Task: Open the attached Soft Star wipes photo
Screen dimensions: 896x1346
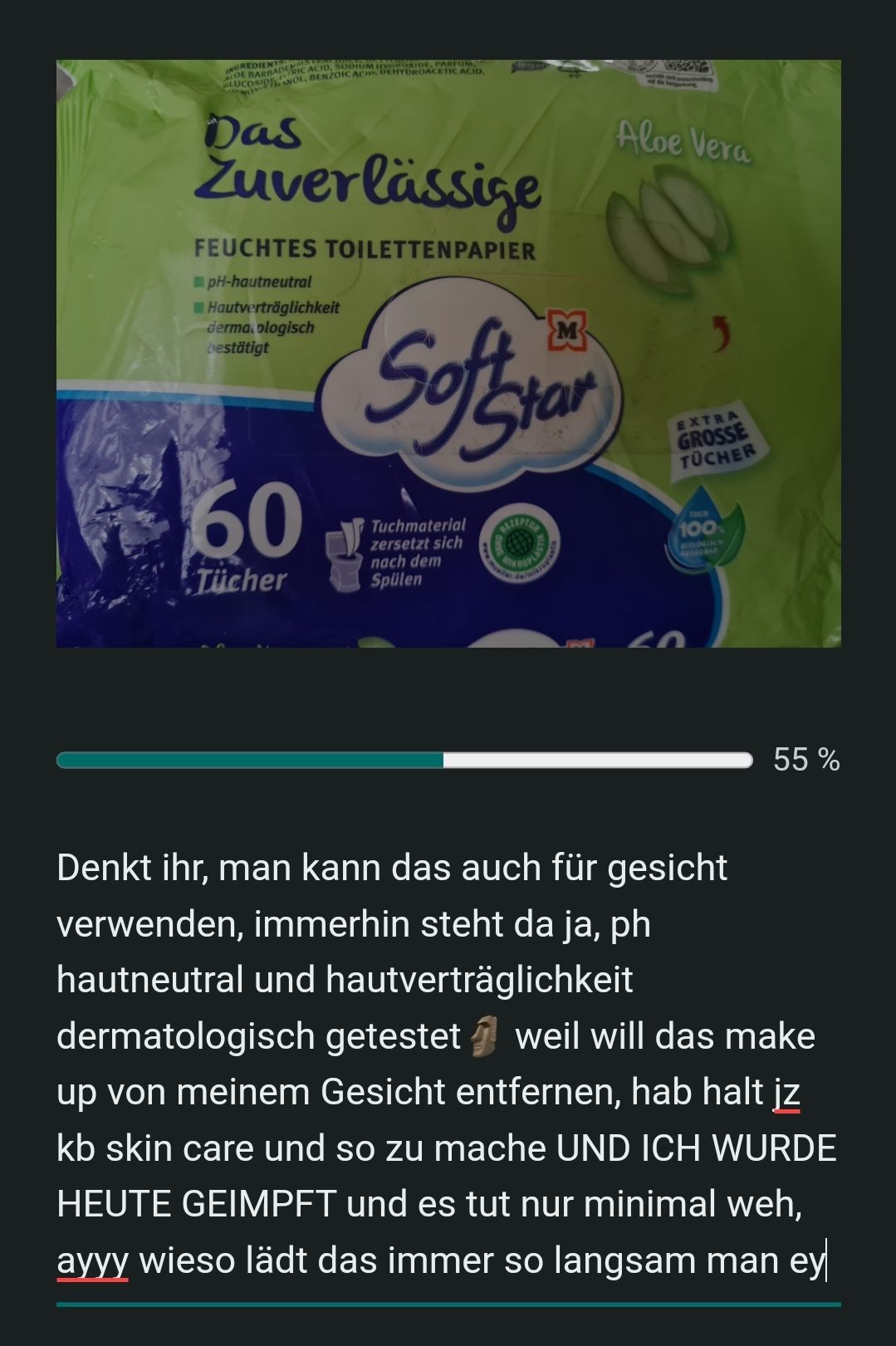Action: pyautogui.click(x=448, y=353)
